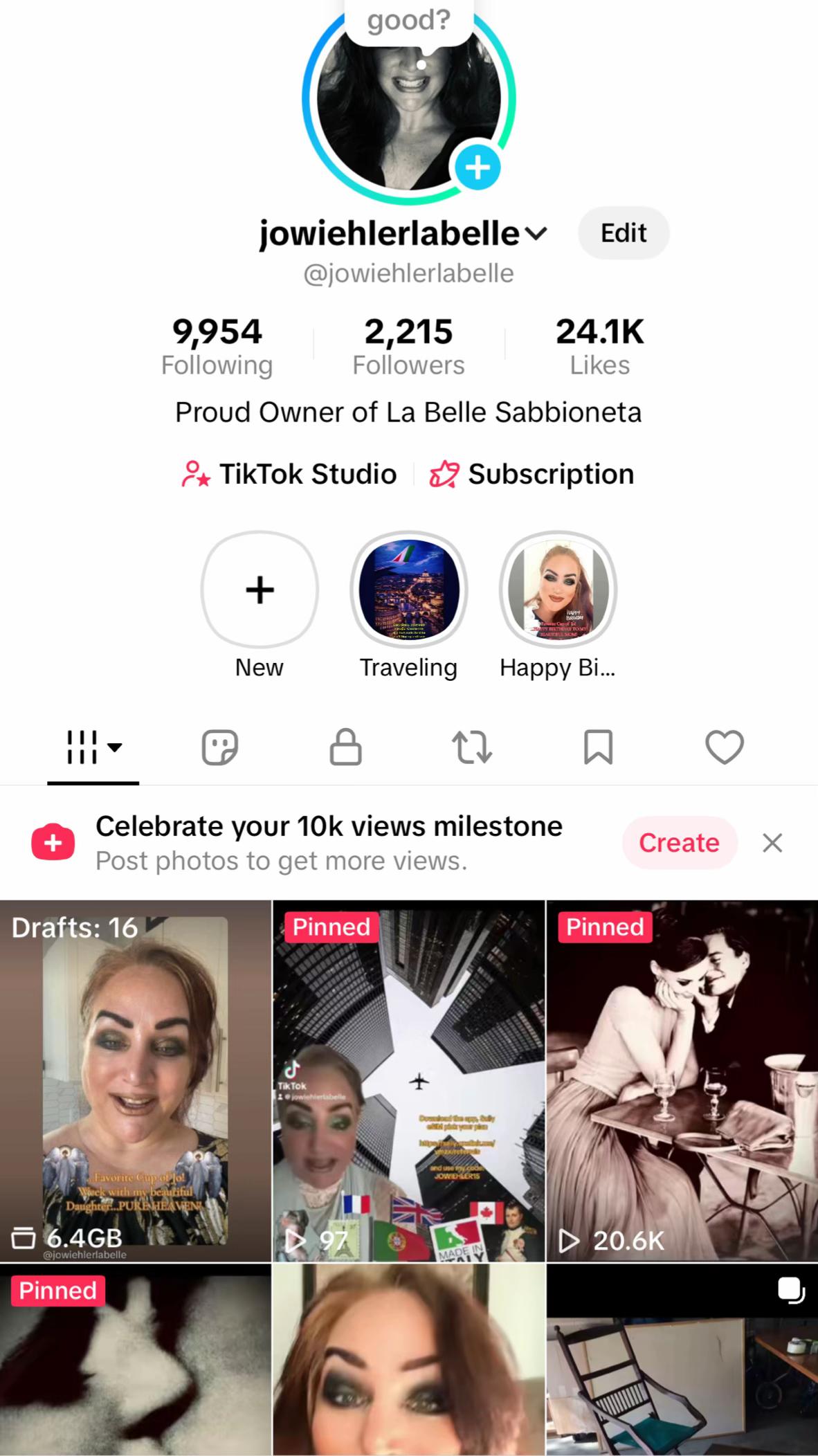Open the Traveling highlight
This screenshot has height=1456, width=818.
(408, 590)
